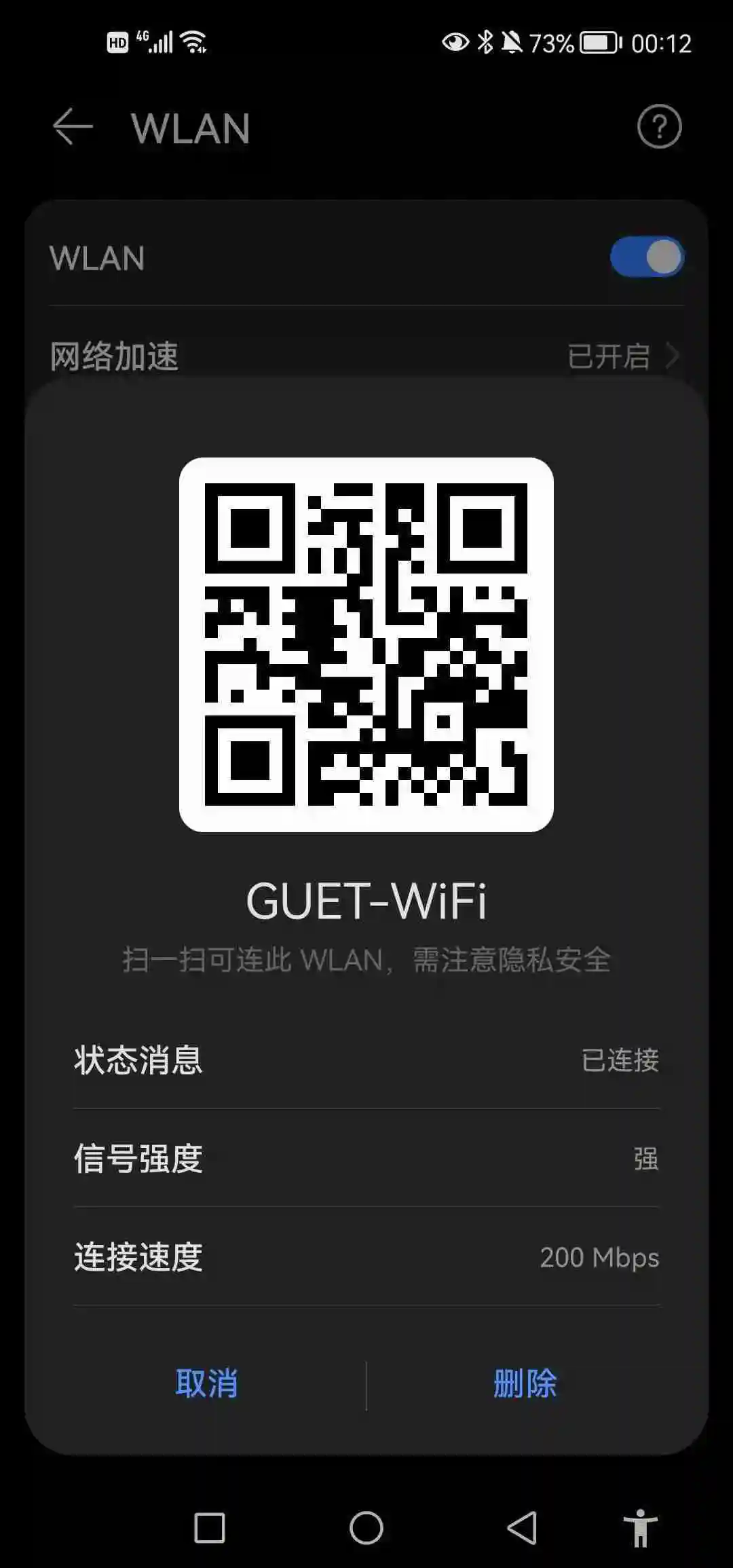
Task: Open 已开启 network acceleration details
Action: [610, 354]
